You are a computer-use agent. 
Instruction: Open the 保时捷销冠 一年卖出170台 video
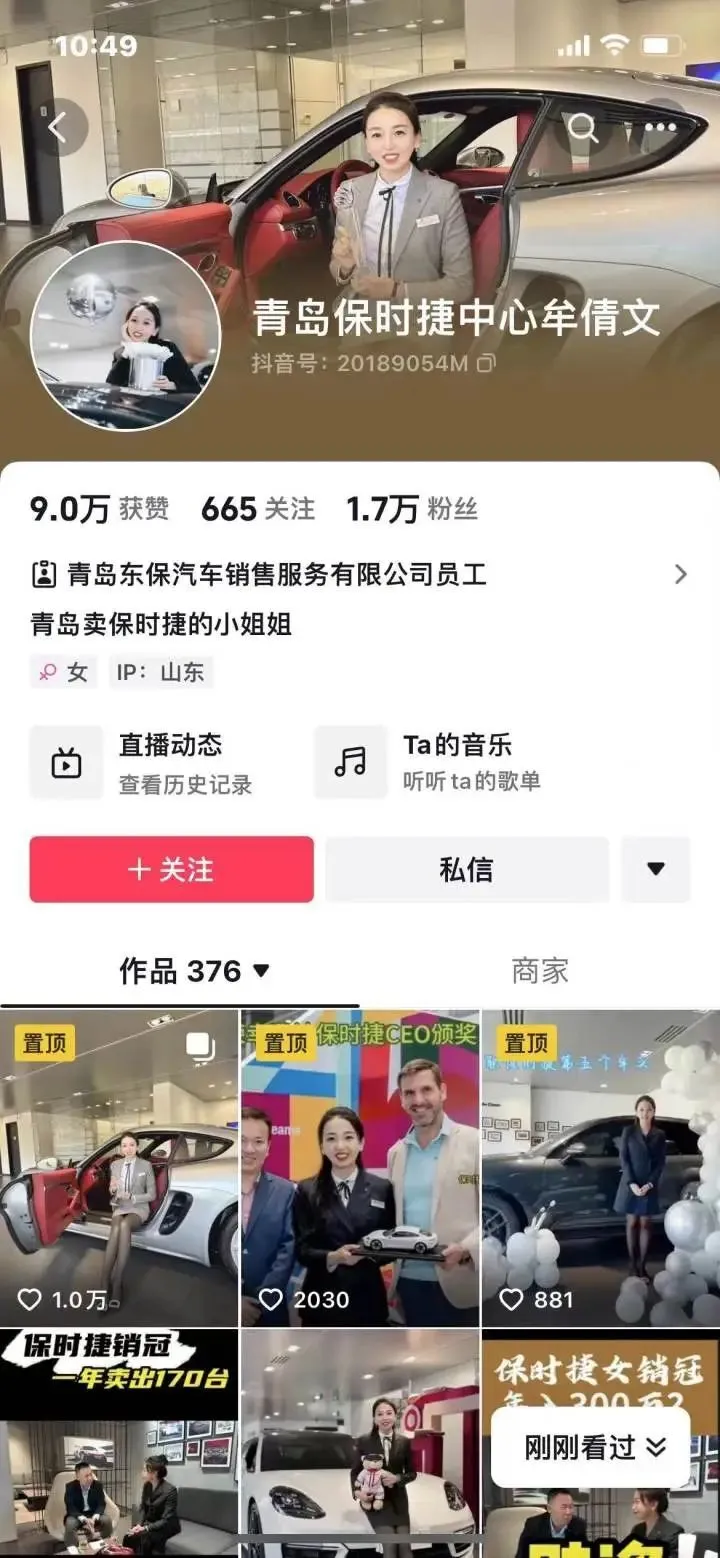tap(119, 1440)
